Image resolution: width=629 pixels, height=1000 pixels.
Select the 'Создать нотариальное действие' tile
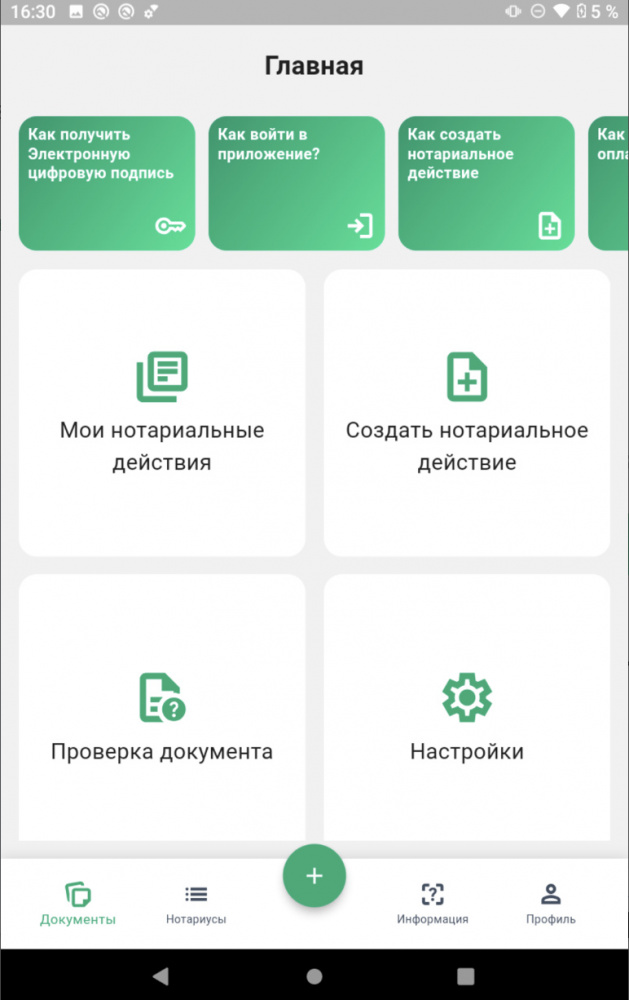(x=467, y=412)
